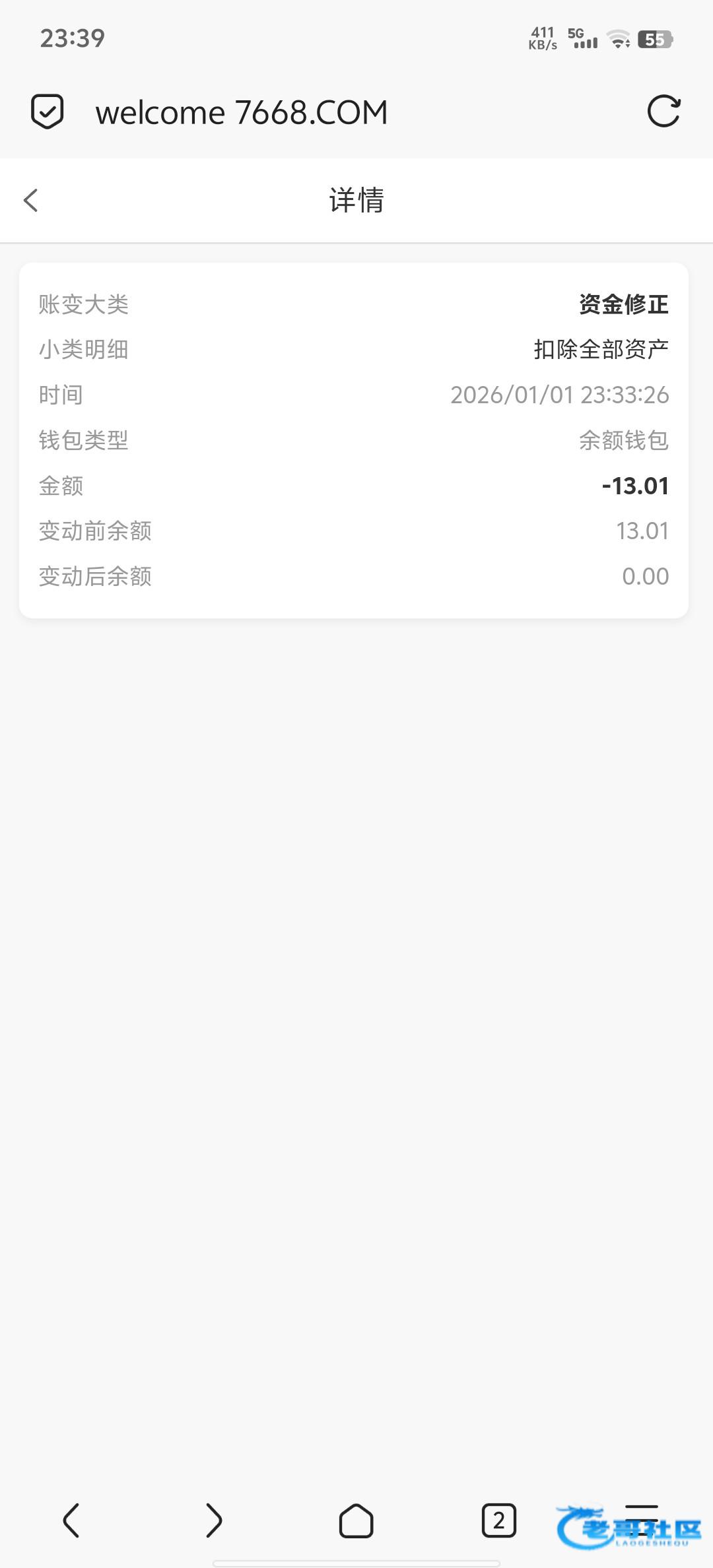
Task: Reload the page with the refresh icon
Action: (663, 112)
